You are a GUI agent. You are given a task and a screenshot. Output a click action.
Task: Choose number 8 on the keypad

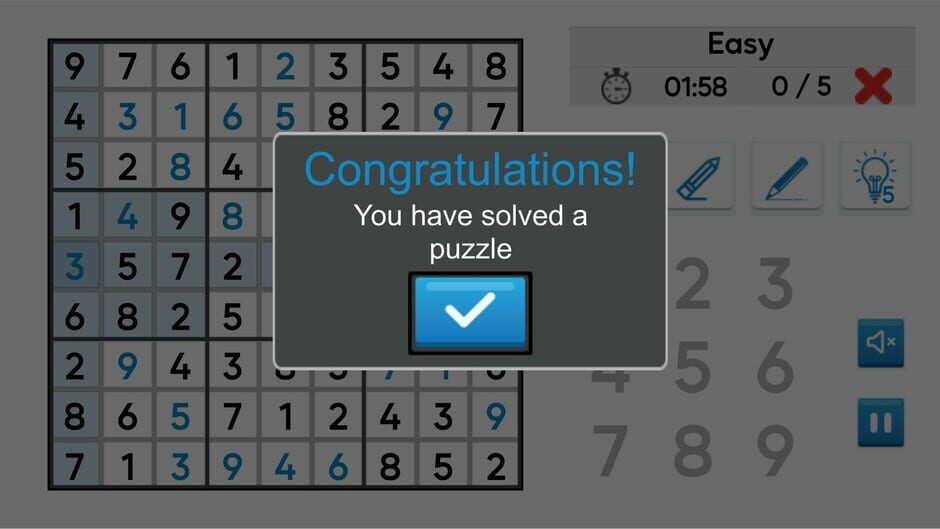(693, 451)
